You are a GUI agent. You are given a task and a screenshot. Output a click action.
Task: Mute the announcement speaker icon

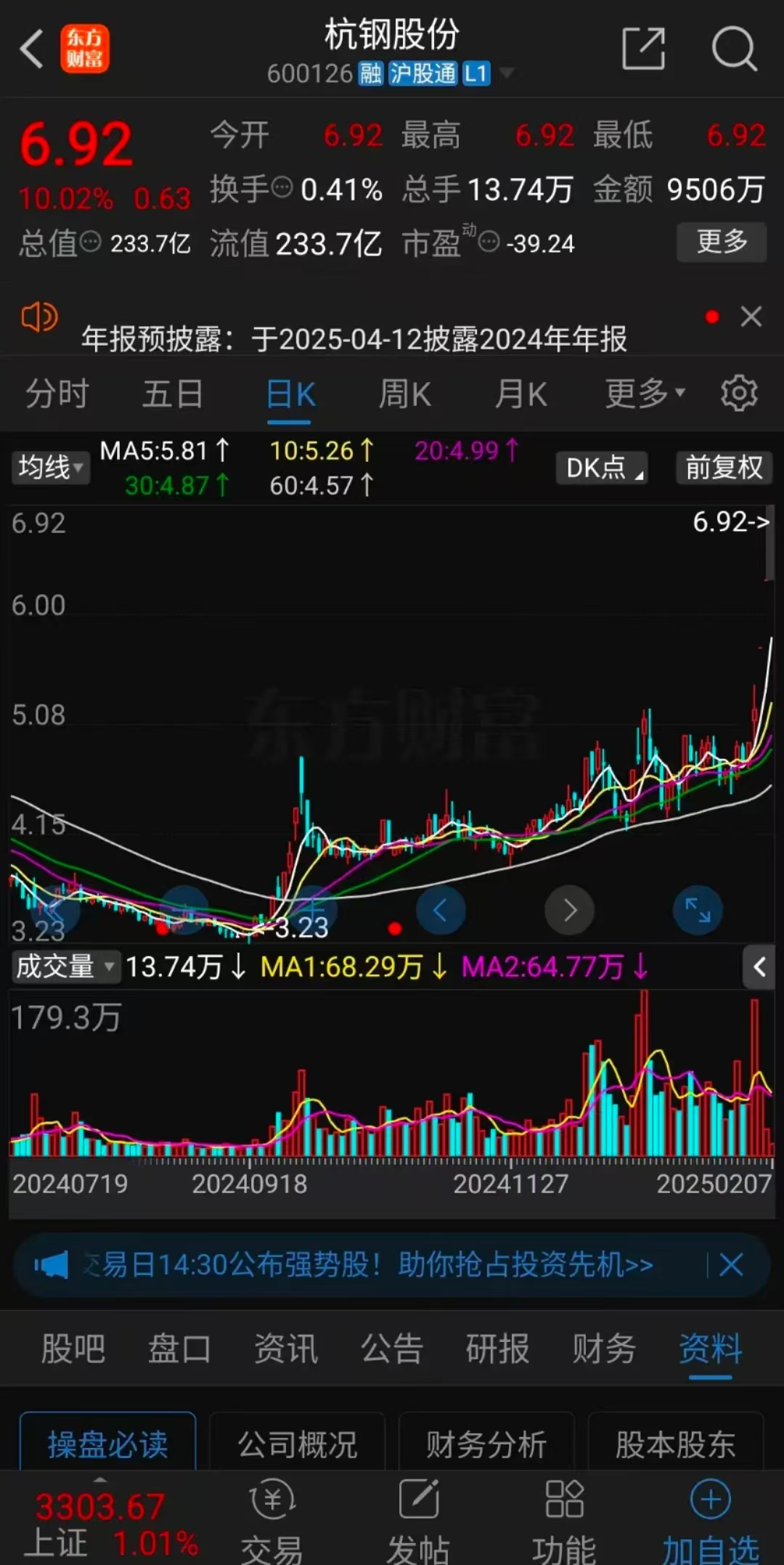coord(39,317)
